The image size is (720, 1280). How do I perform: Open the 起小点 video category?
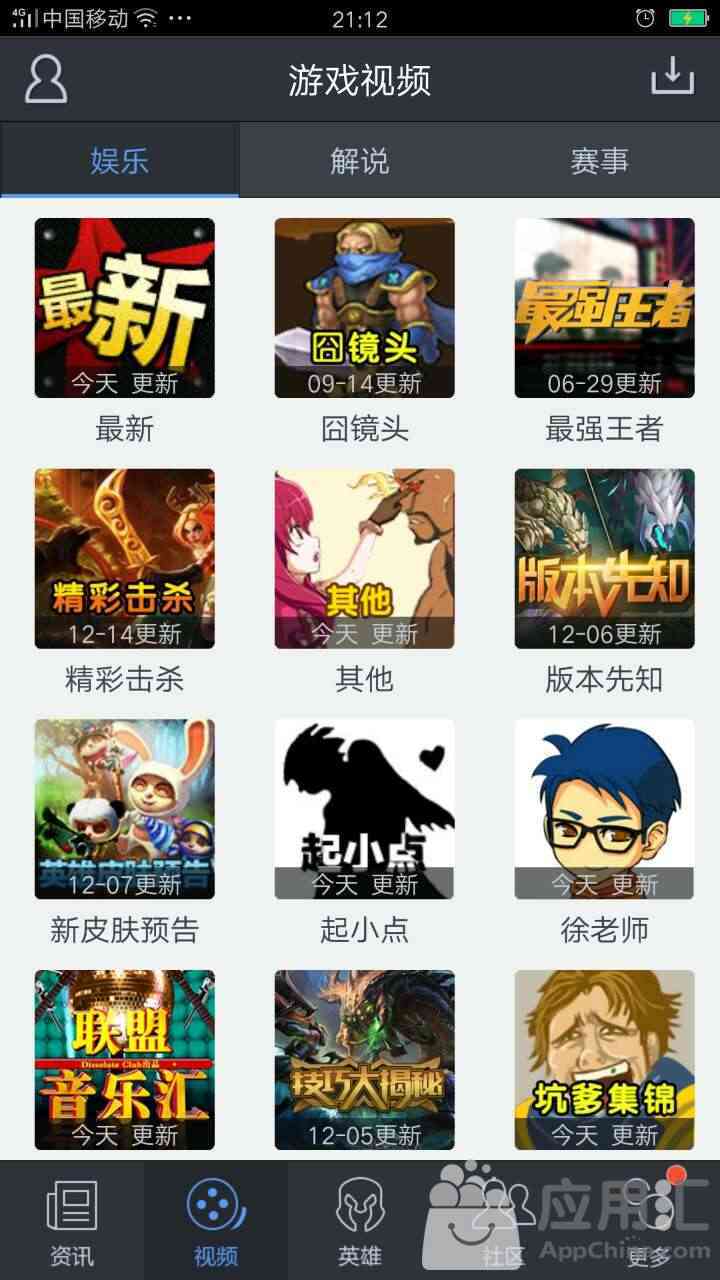pos(364,808)
